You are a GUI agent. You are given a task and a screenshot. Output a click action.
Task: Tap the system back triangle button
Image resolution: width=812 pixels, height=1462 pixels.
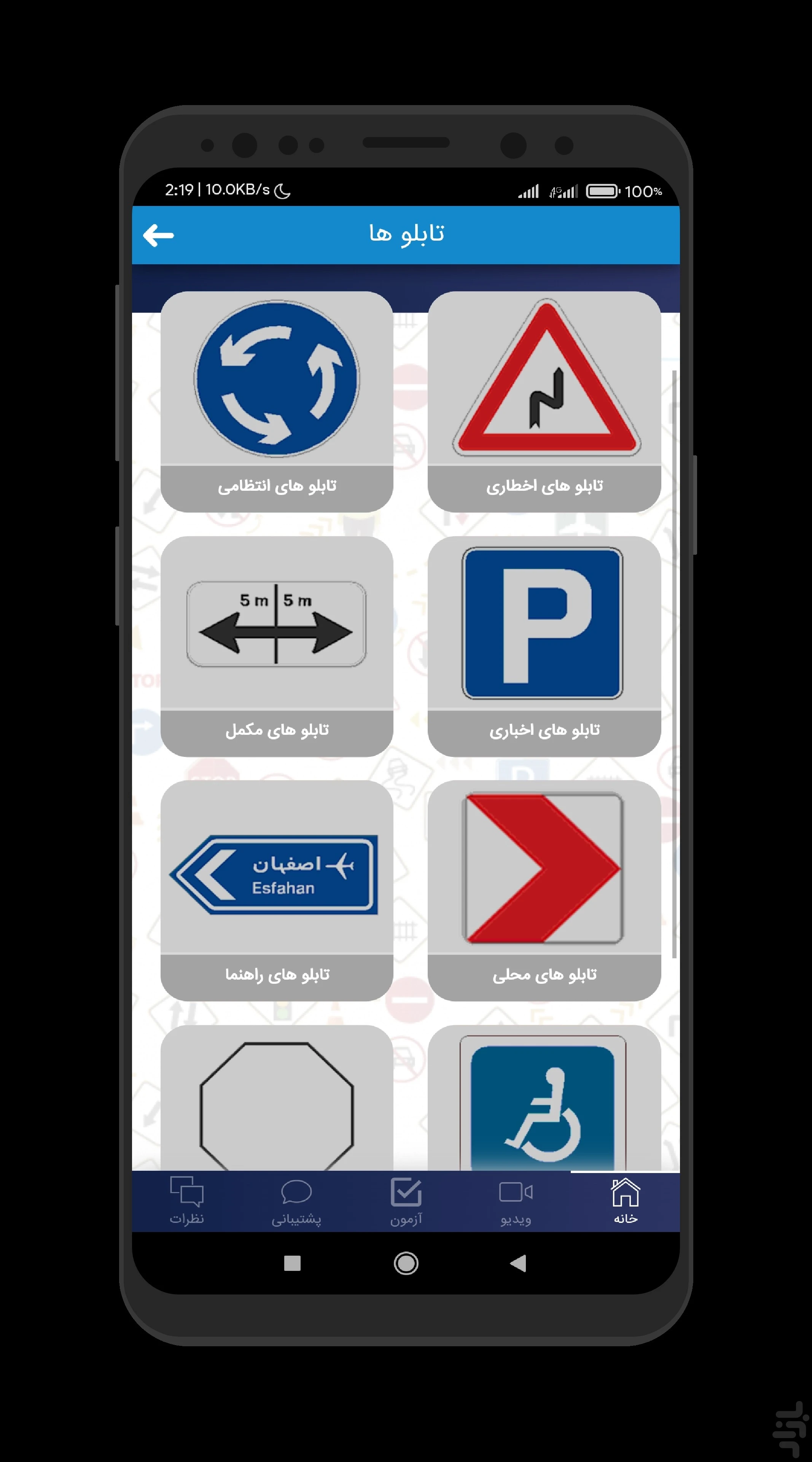pos(518,1263)
